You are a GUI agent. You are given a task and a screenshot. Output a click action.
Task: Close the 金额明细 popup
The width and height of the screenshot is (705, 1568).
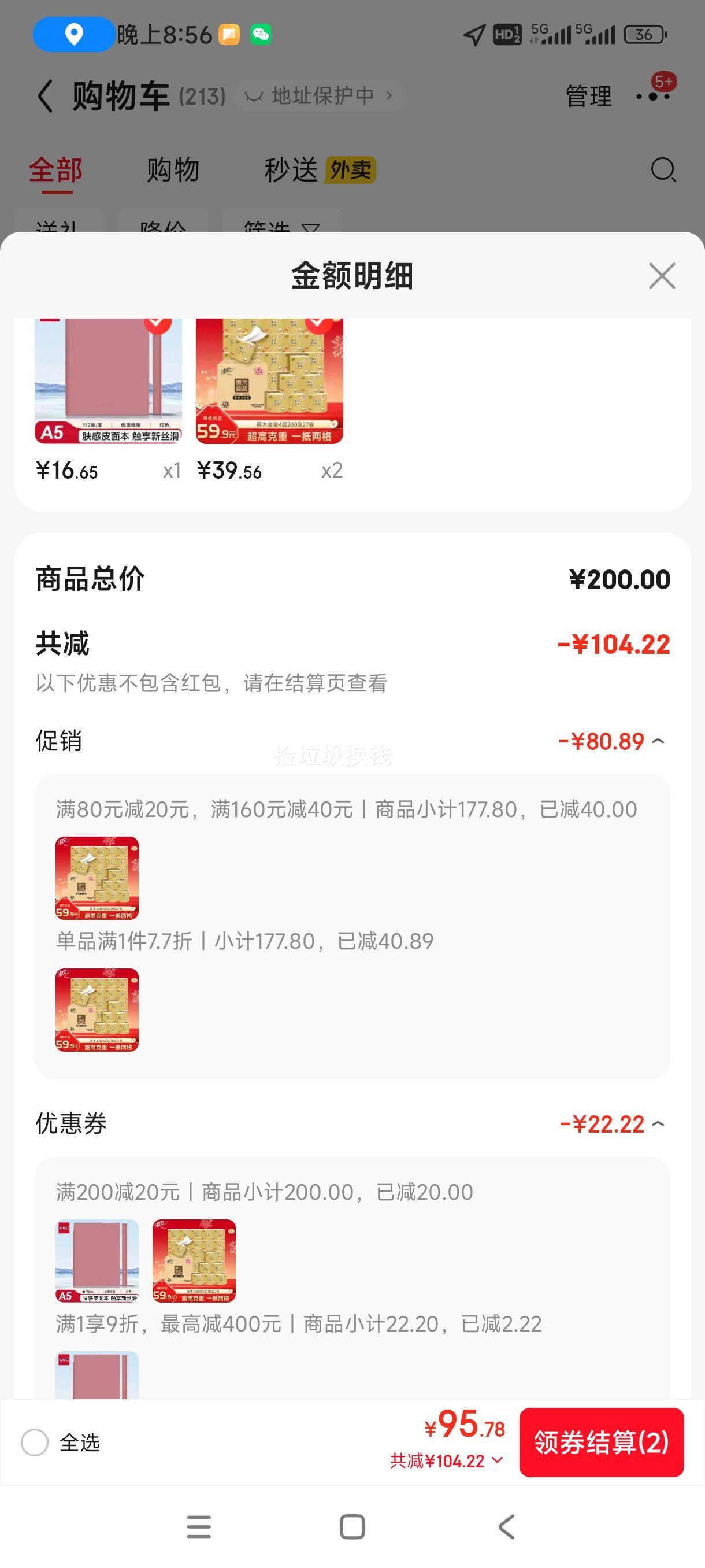[663, 276]
